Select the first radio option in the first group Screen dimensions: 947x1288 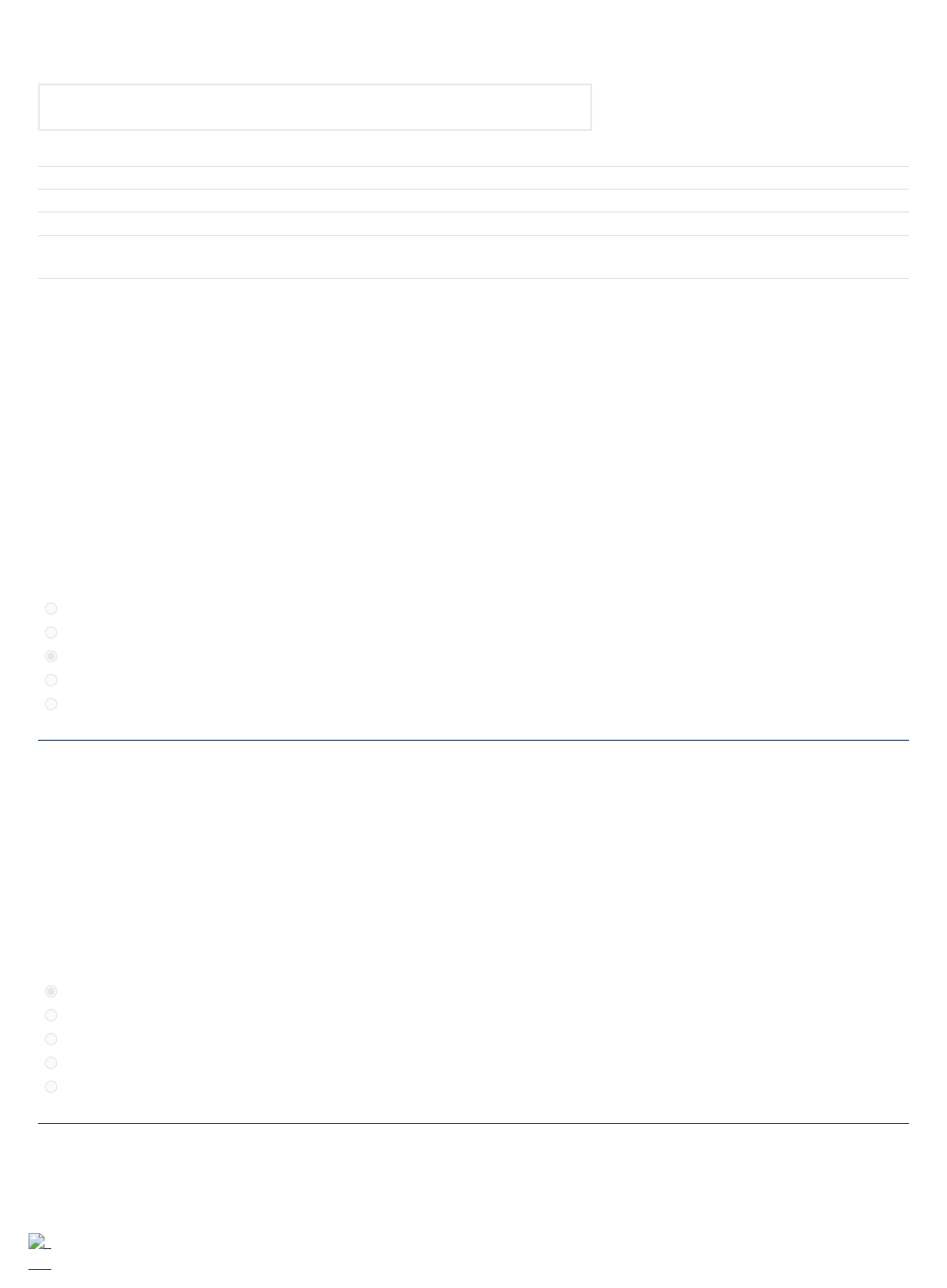click(51, 609)
